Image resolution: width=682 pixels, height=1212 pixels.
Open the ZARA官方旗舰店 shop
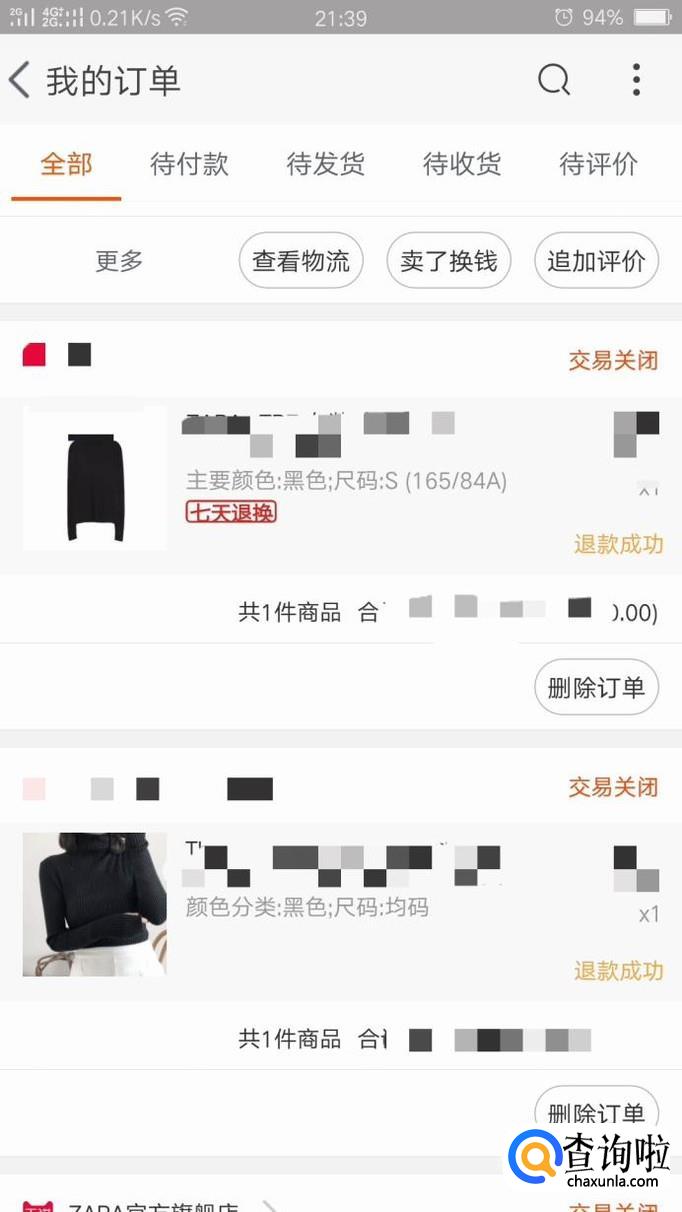point(150,1205)
